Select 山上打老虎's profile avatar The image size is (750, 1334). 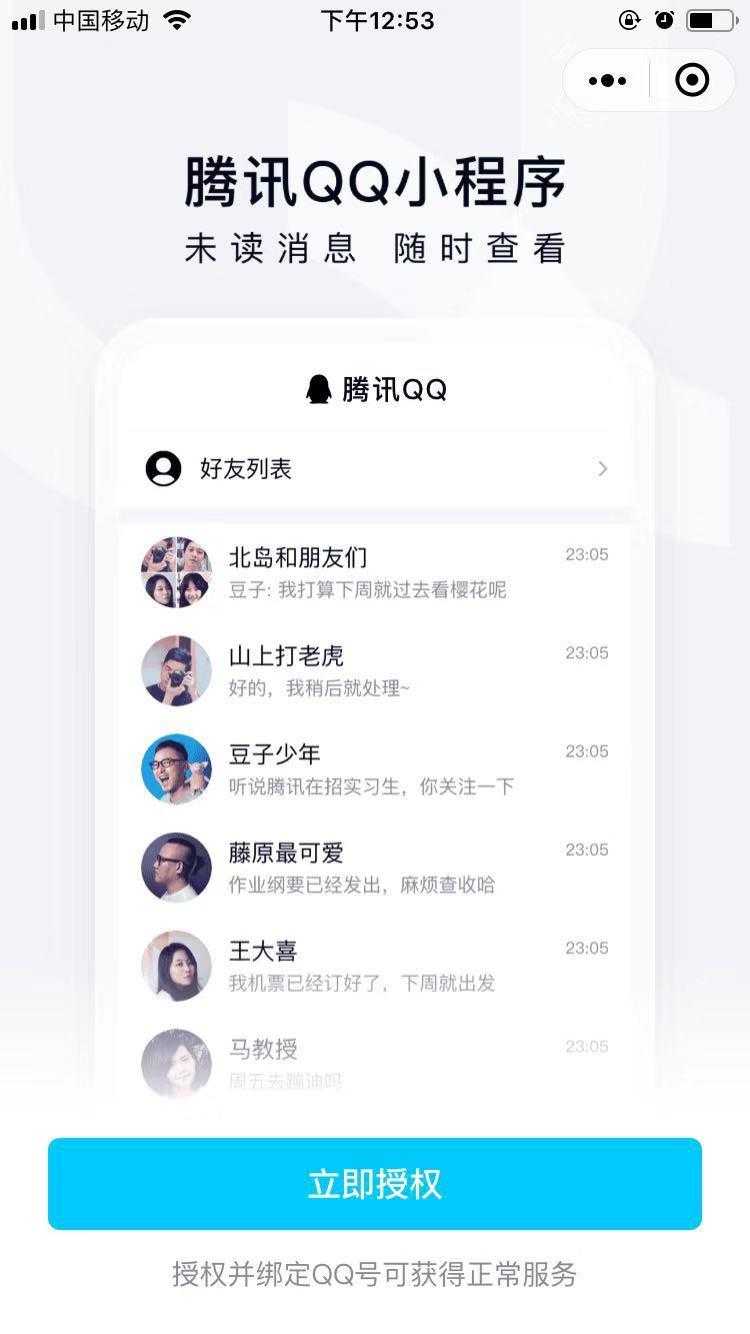[176, 670]
